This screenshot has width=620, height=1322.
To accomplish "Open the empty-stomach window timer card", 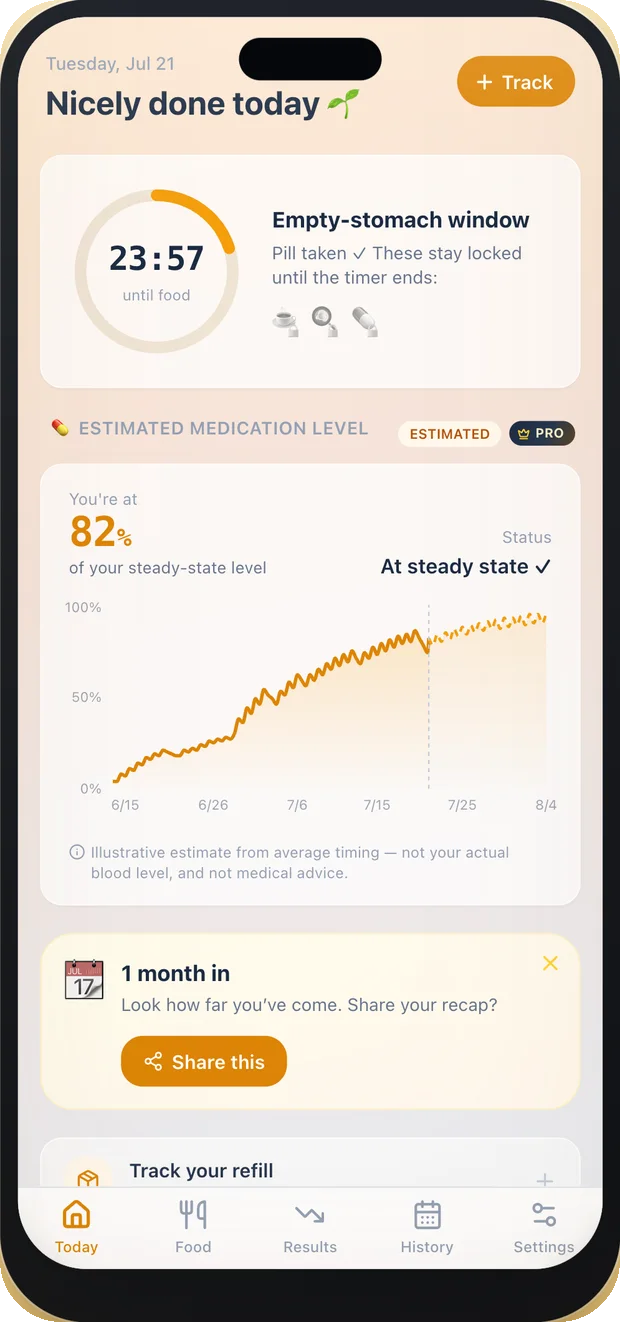I will [310, 271].
